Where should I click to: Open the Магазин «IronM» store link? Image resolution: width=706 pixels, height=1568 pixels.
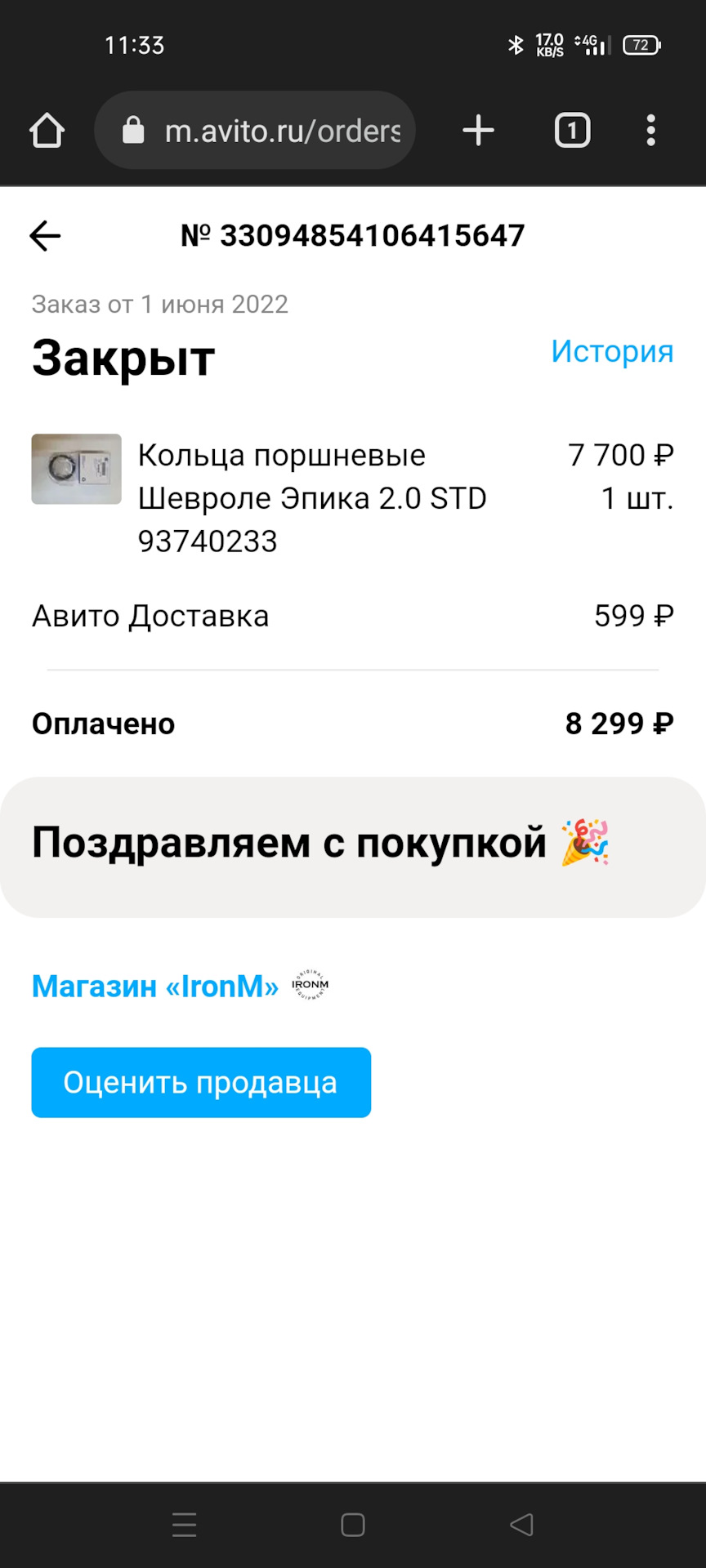coord(154,986)
